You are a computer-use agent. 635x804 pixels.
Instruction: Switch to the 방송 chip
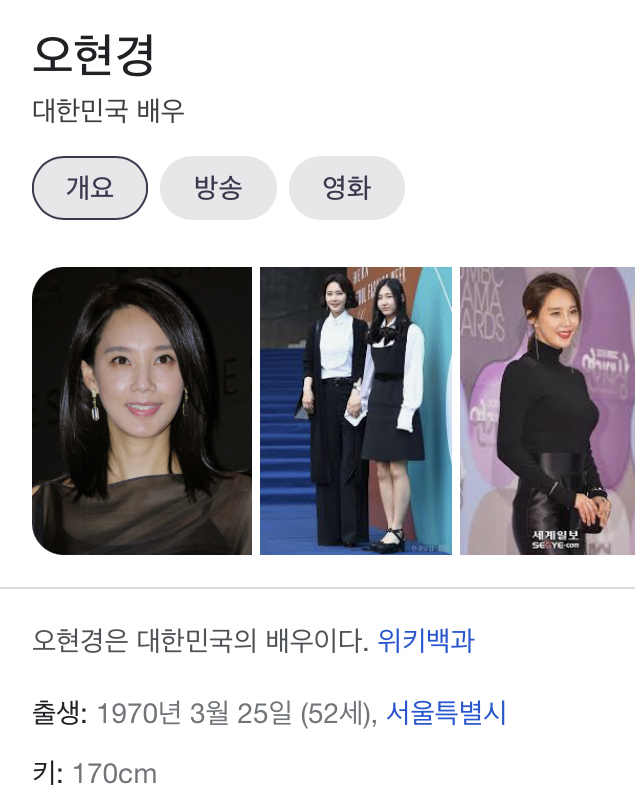218,188
